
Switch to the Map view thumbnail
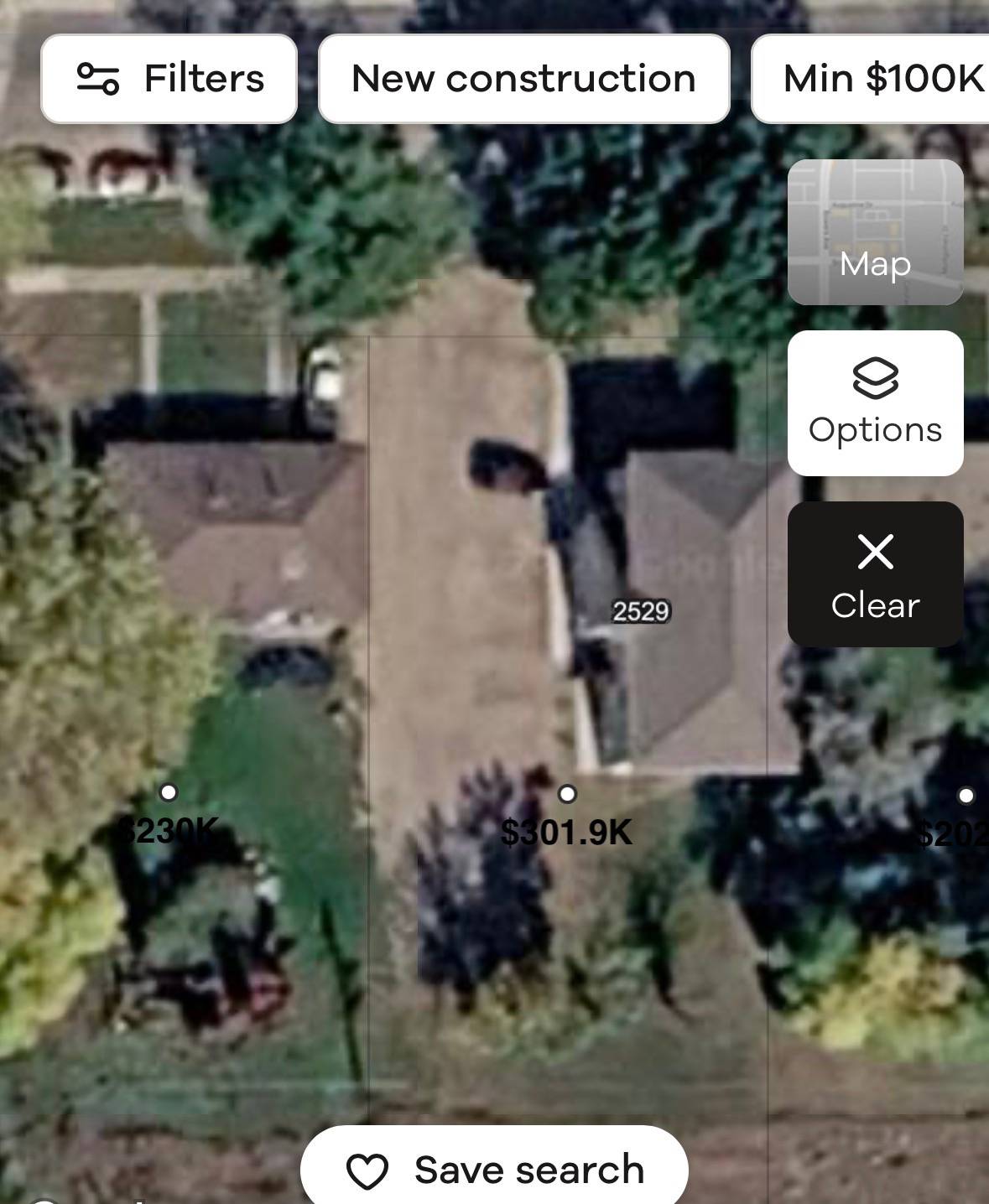pos(875,232)
